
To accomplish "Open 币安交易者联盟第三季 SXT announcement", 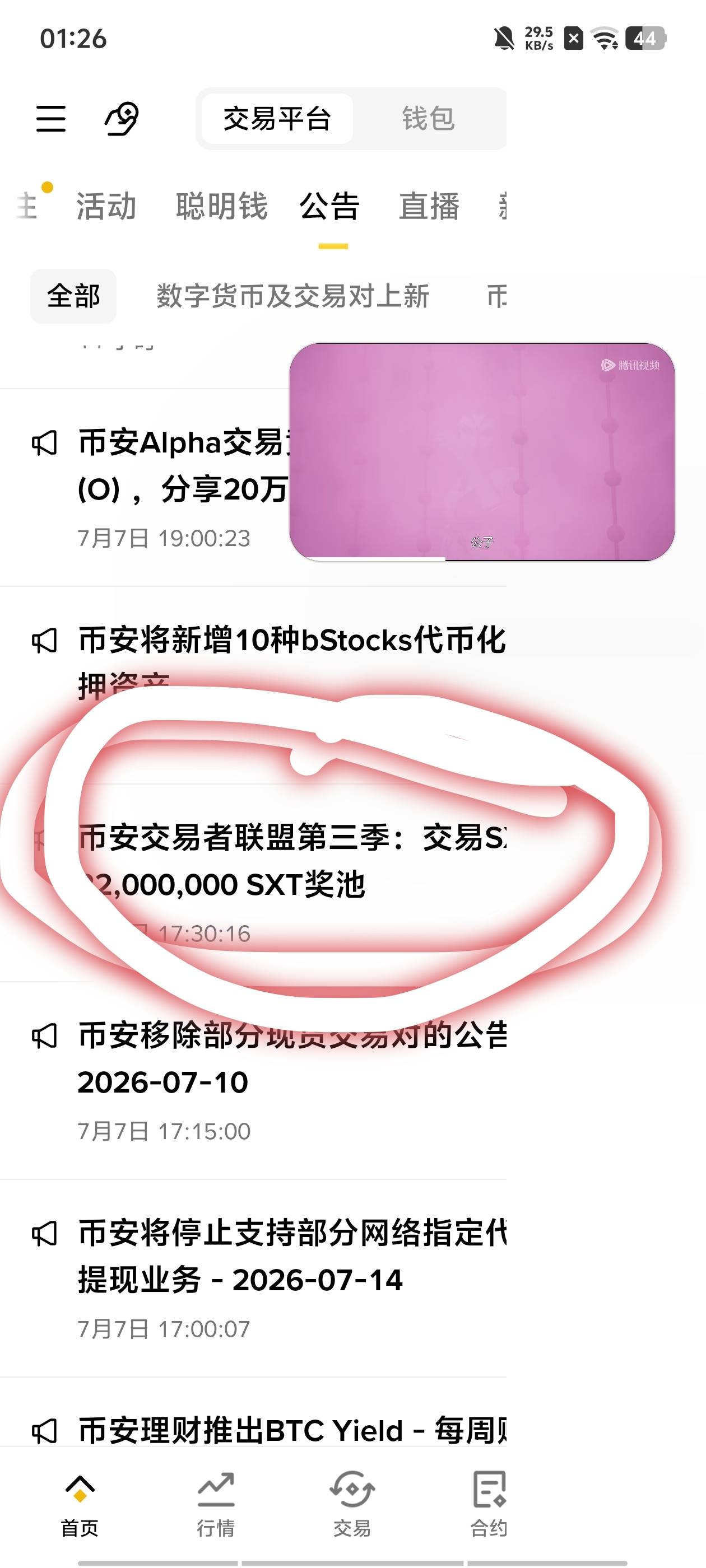I will [253, 883].
